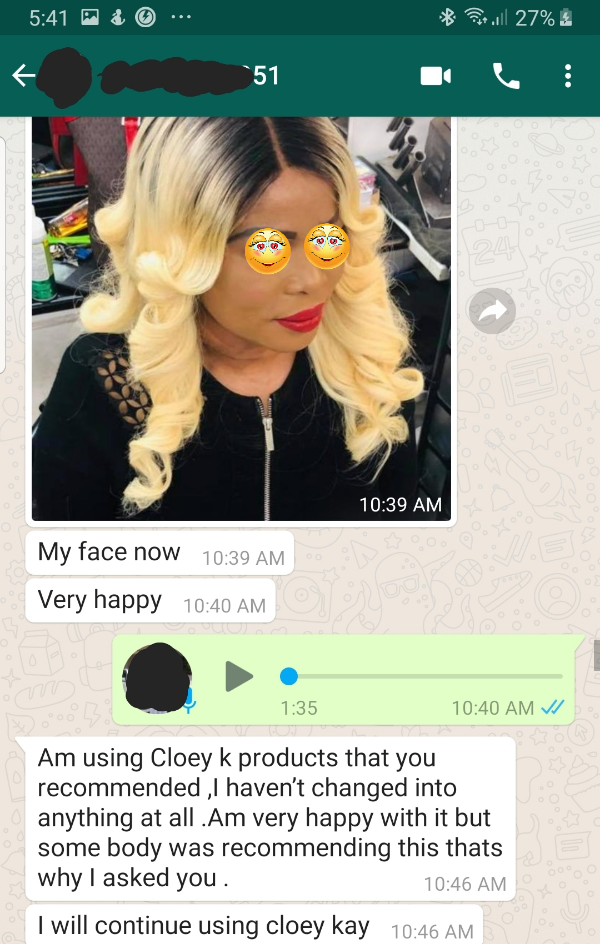
Task: Open the overflow menu
Action: (x=567, y=76)
